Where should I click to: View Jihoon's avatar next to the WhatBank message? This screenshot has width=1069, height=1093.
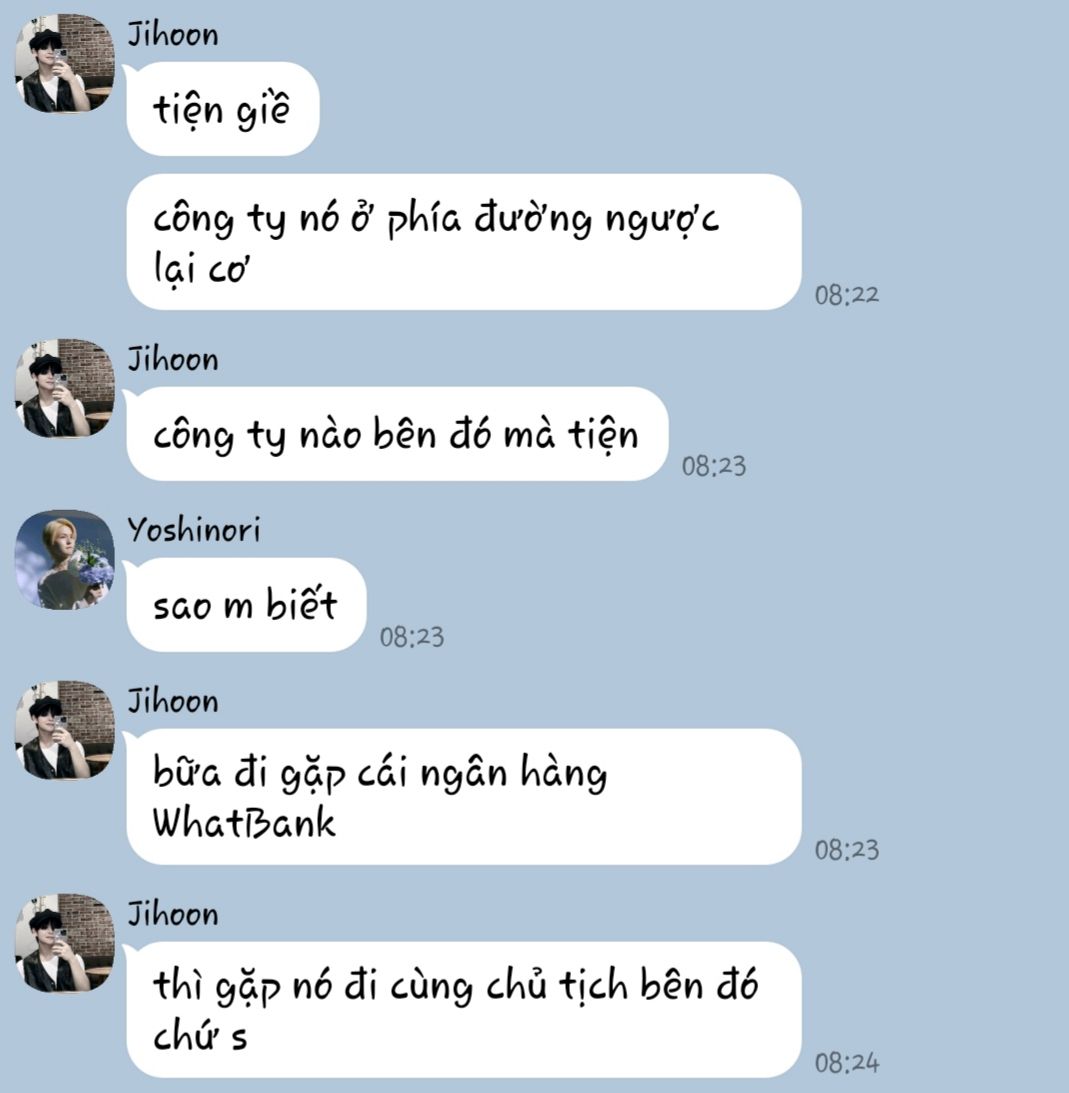(x=64, y=730)
